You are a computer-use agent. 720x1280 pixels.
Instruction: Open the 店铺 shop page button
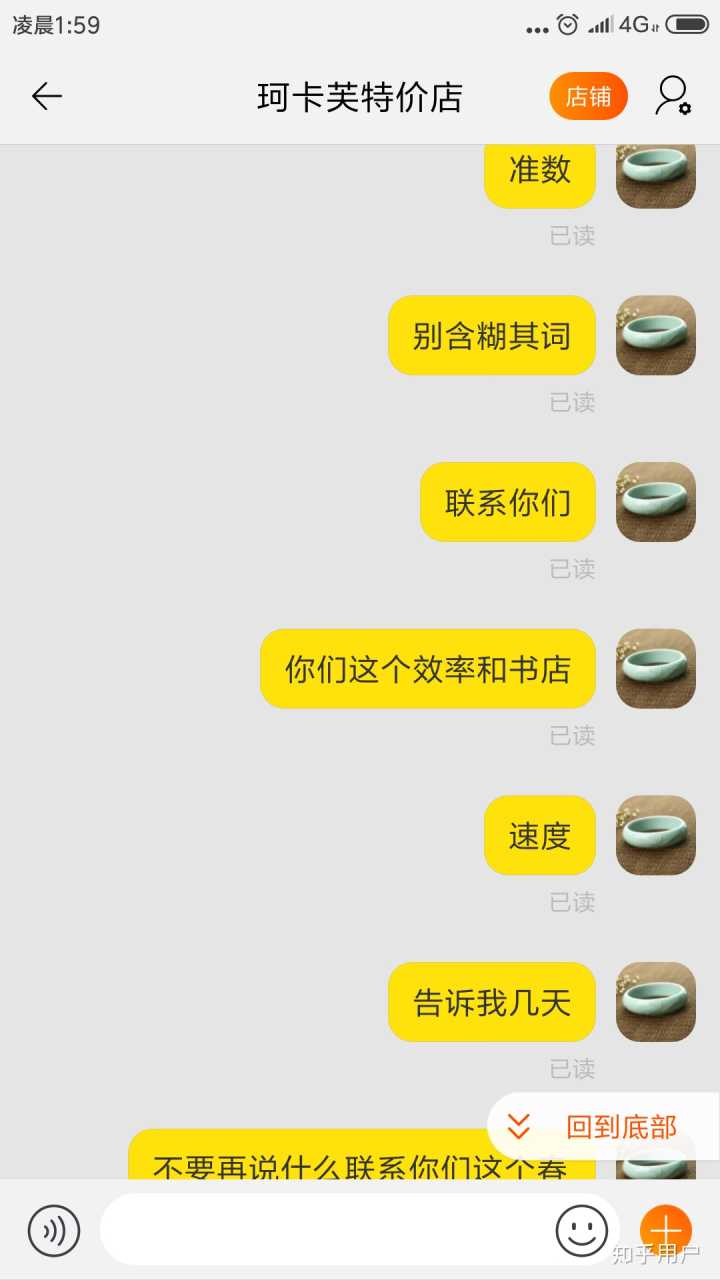(588, 97)
